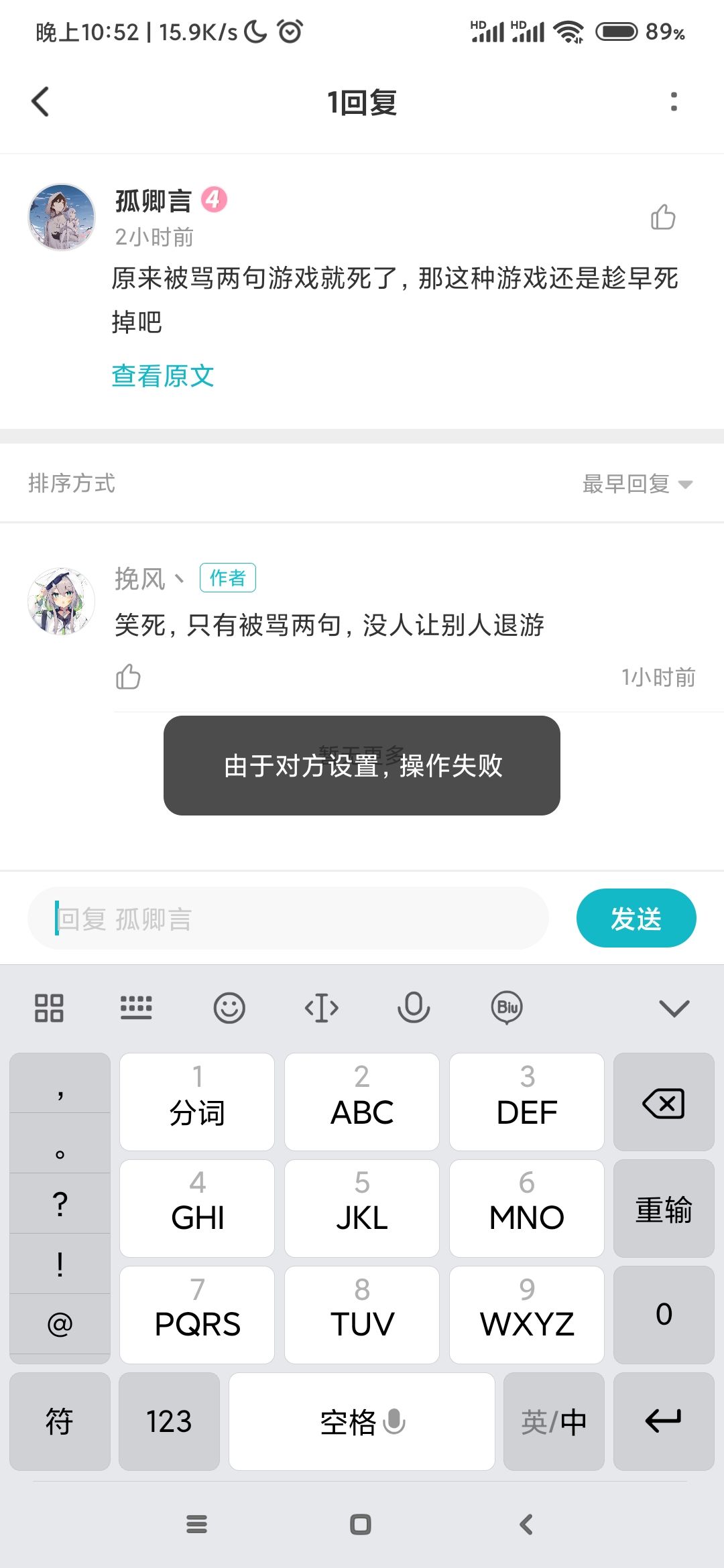Open the three-dot overflow menu
This screenshot has width=724, height=1568.
point(674,102)
